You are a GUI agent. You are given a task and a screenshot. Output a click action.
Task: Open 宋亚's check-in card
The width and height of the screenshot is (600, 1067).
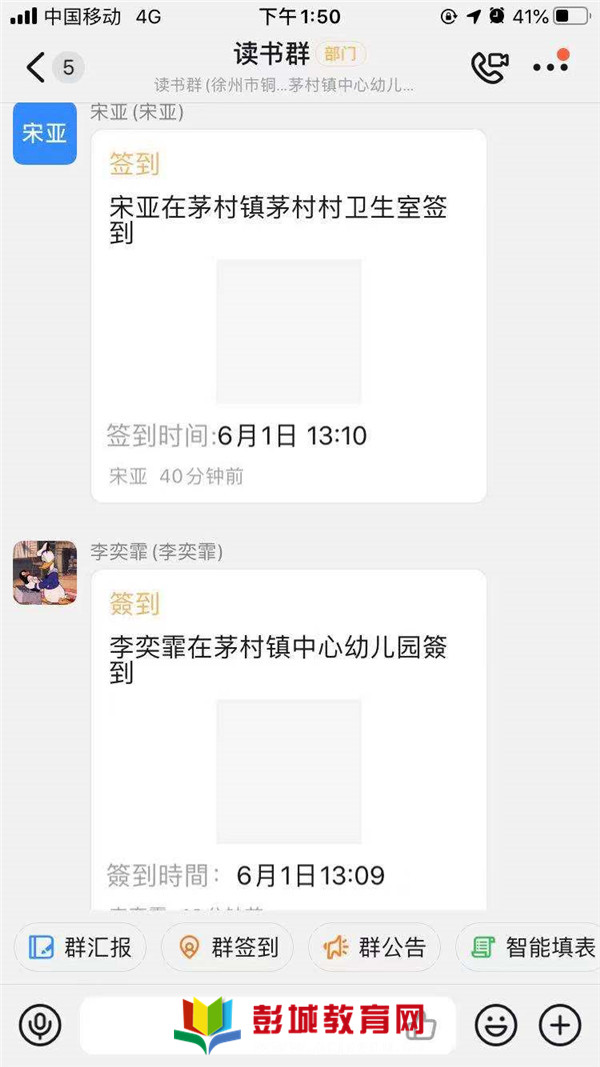(288, 316)
